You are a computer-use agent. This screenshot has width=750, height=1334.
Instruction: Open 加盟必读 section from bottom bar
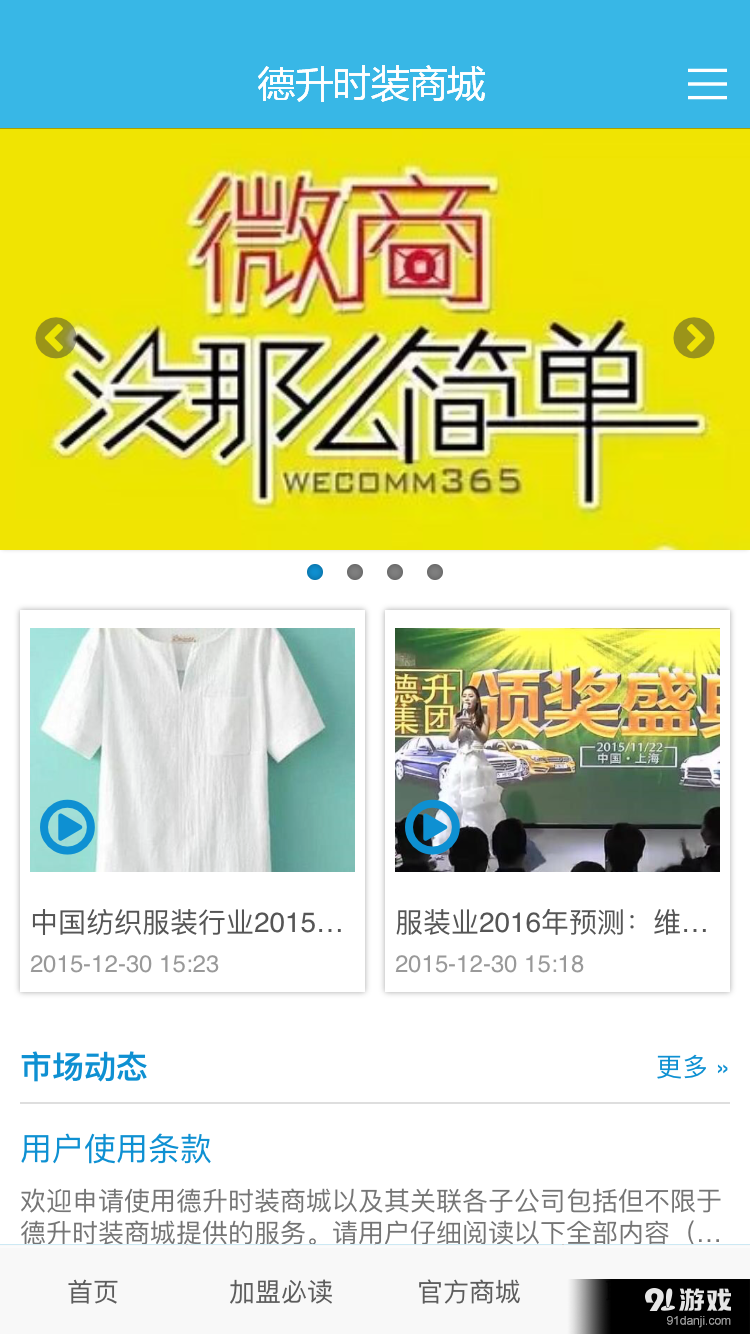pos(281,1292)
